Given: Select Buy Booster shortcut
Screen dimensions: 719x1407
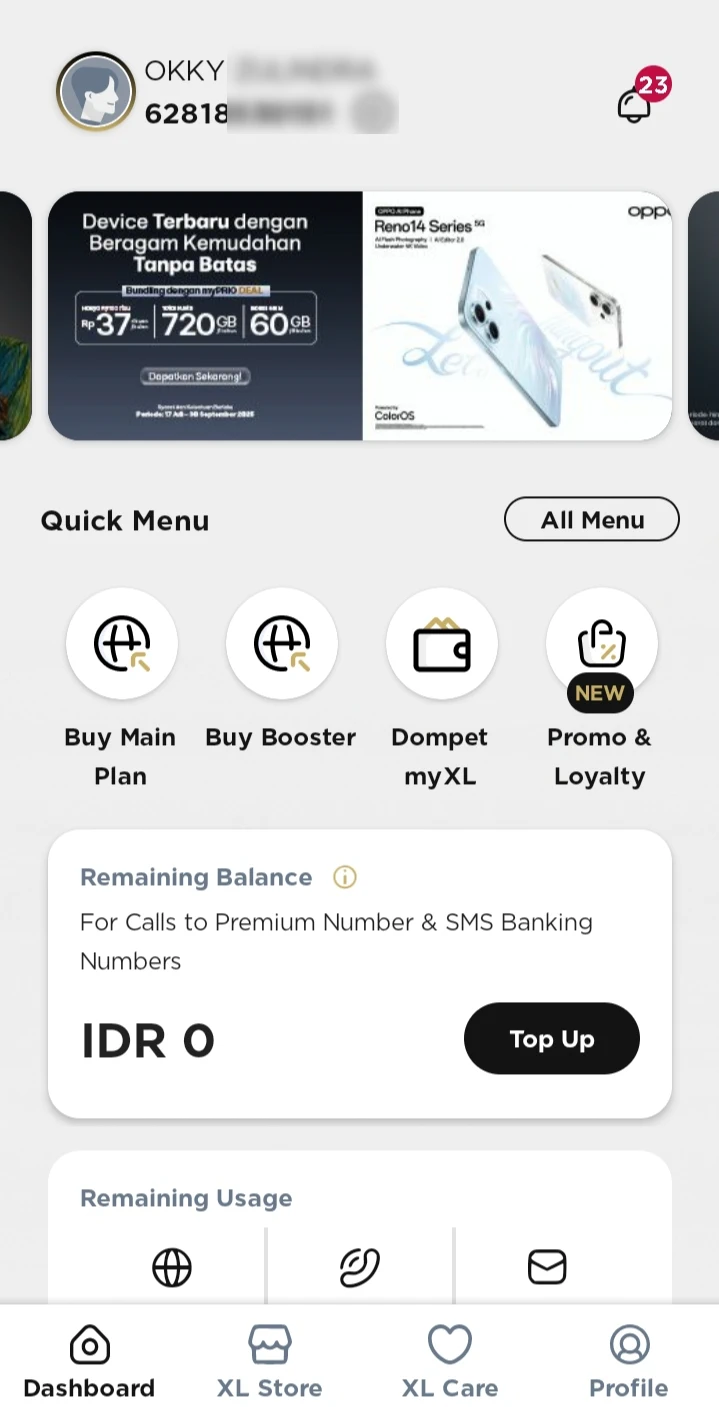Looking at the screenshot, I should pyautogui.click(x=281, y=643).
